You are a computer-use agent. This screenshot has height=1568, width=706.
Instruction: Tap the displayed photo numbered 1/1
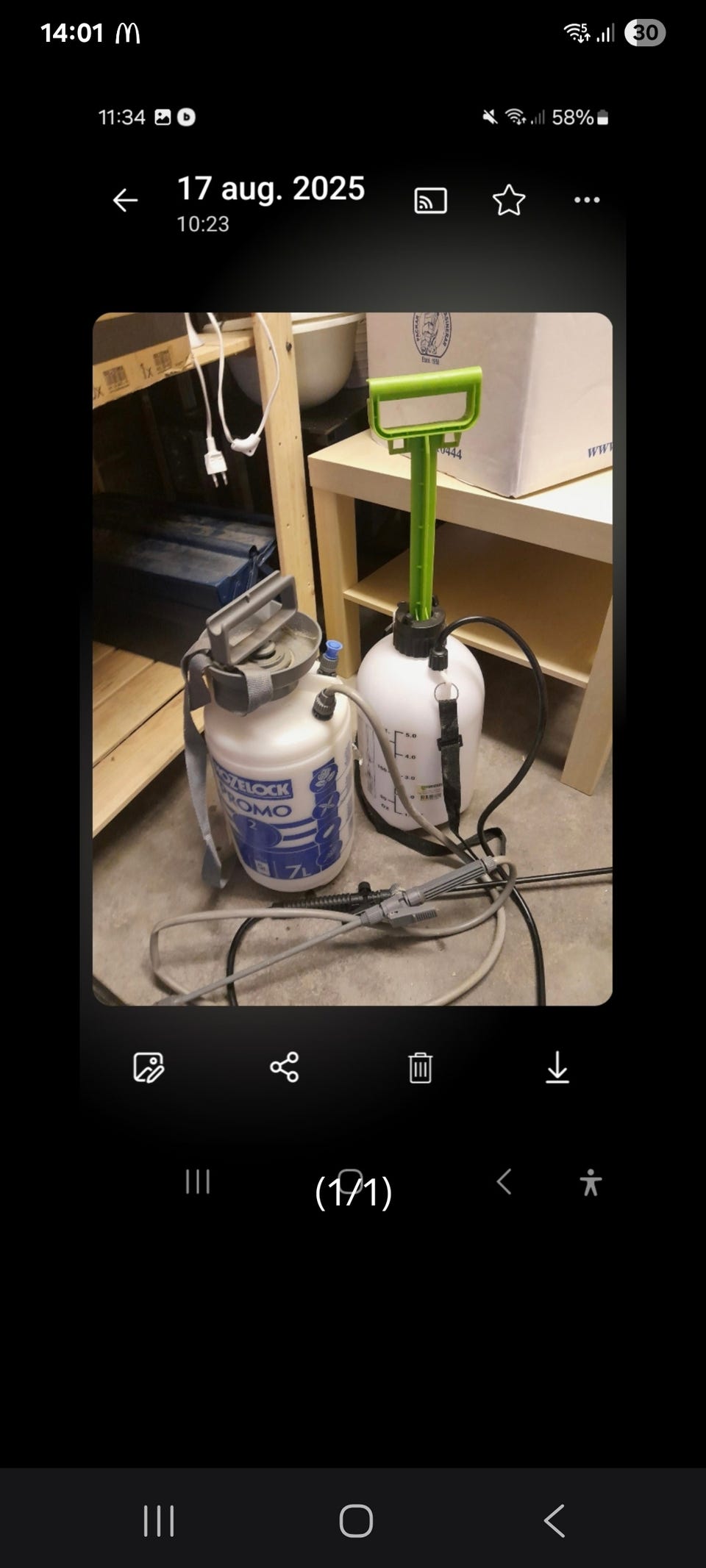click(353, 659)
